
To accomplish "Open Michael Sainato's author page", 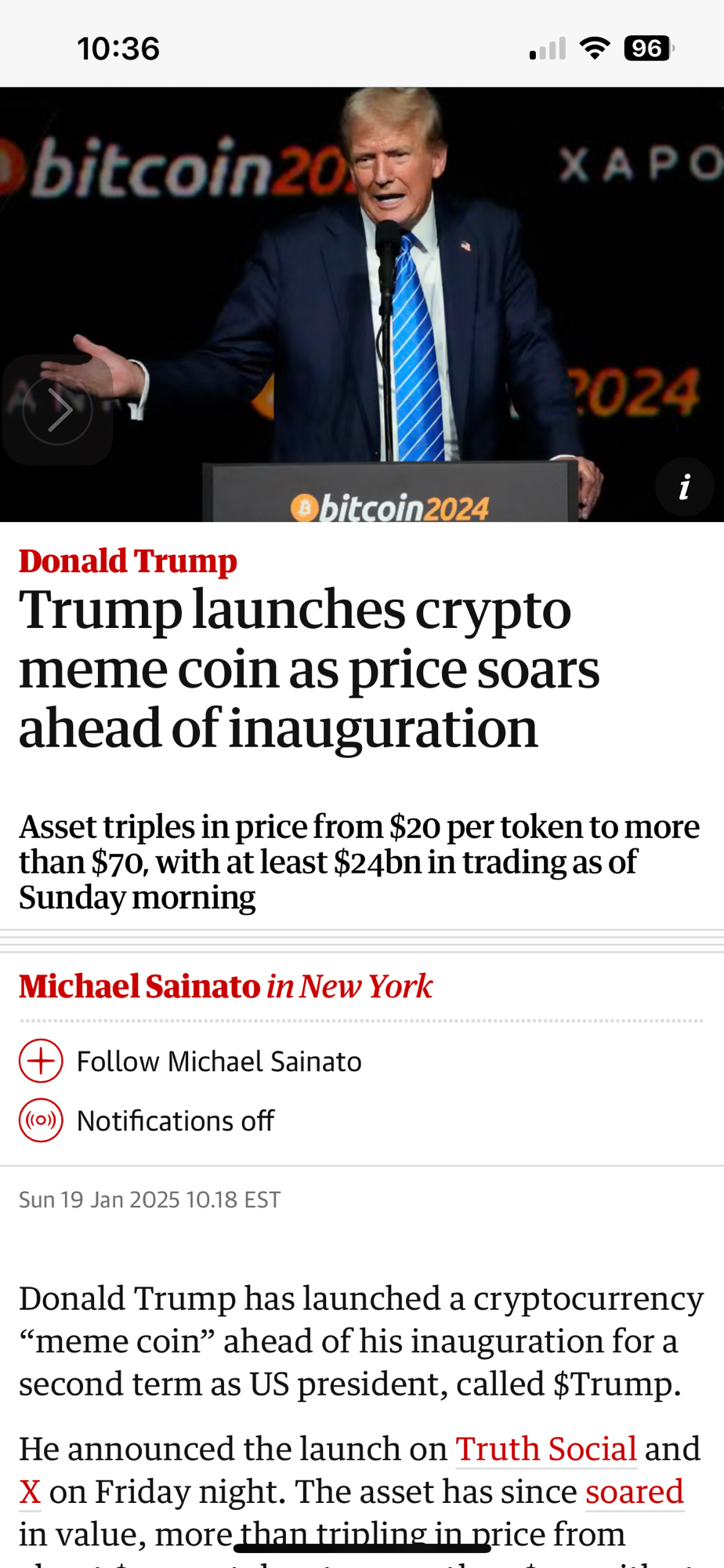I will click(x=139, y=986).
